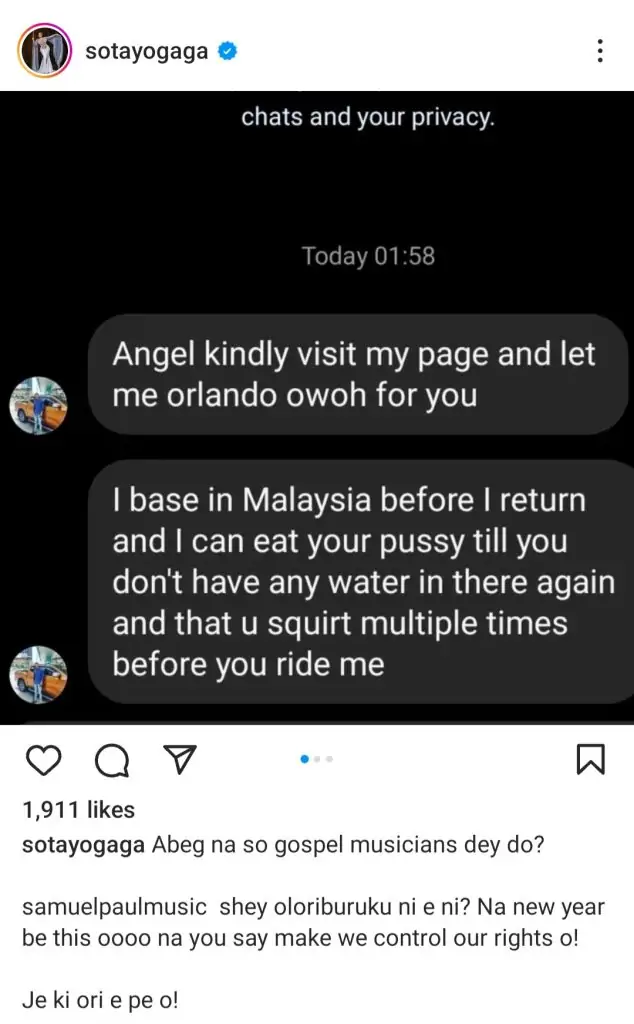This screenshot has width=634, height=1024.
Task: Like this post with the heart icon
Action: coord(43,762)
